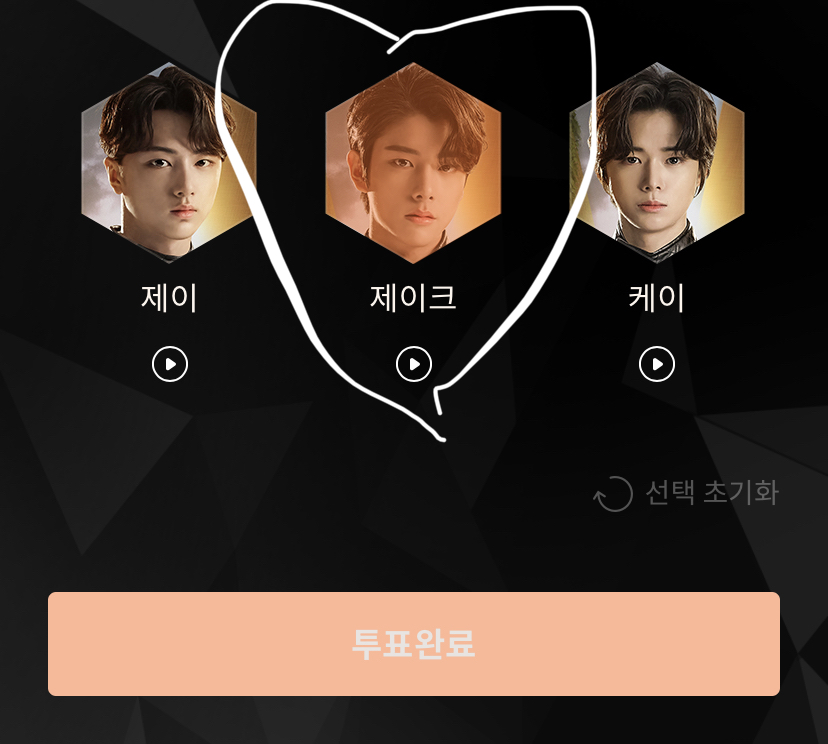Play the video for 제이크

(414, 364)
